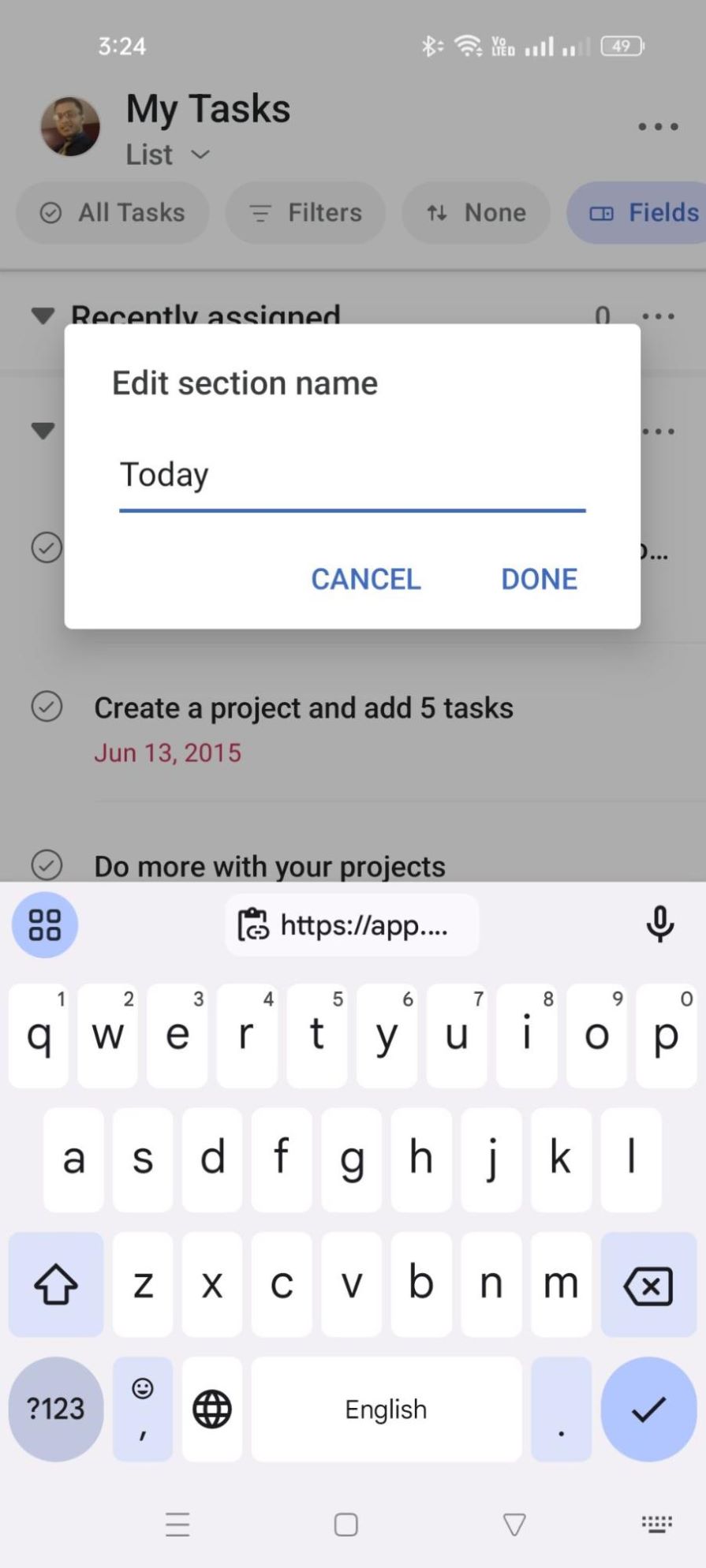Toggle the Shift key on the keyboard
This screenshot has height=1568, width=706.
point(55,1284)
